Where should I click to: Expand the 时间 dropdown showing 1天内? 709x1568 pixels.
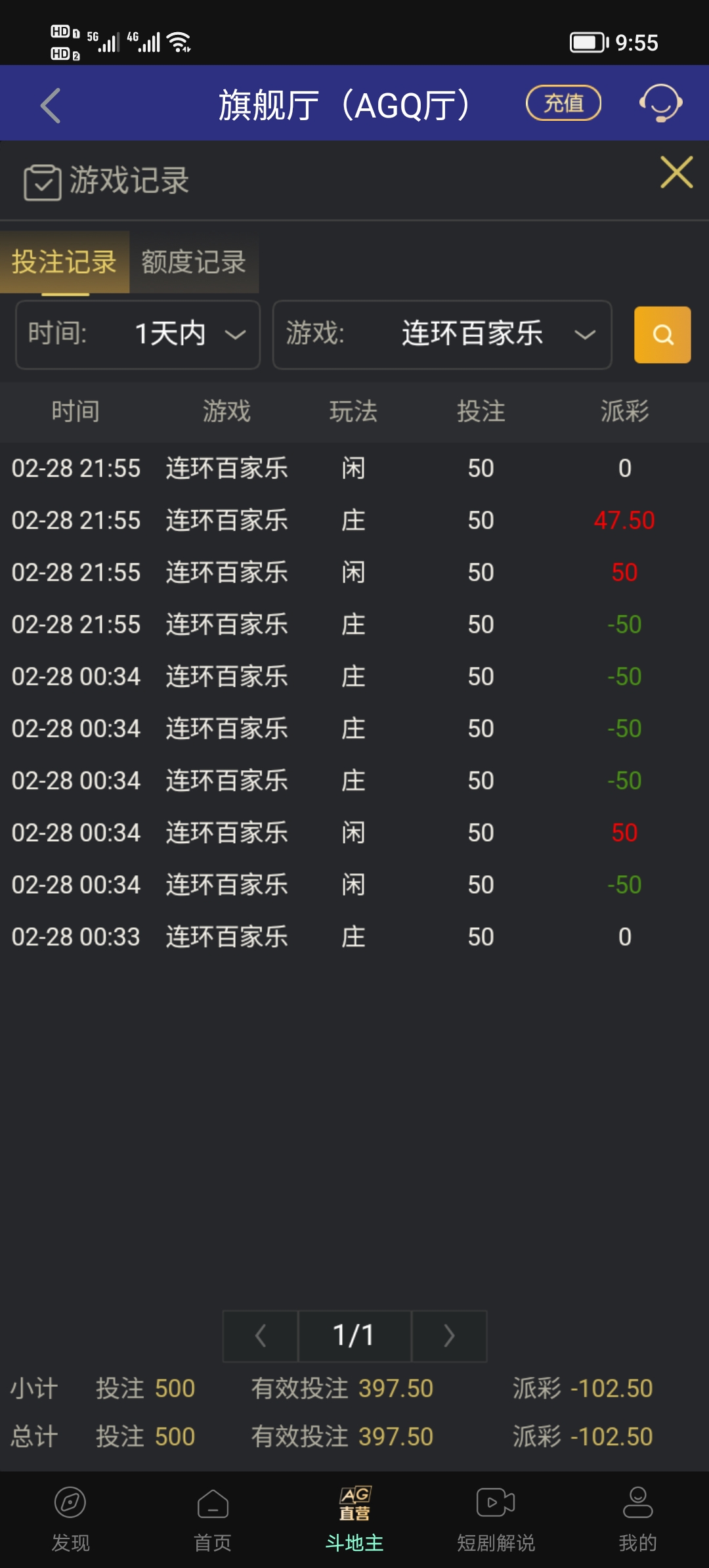point(138,334)
